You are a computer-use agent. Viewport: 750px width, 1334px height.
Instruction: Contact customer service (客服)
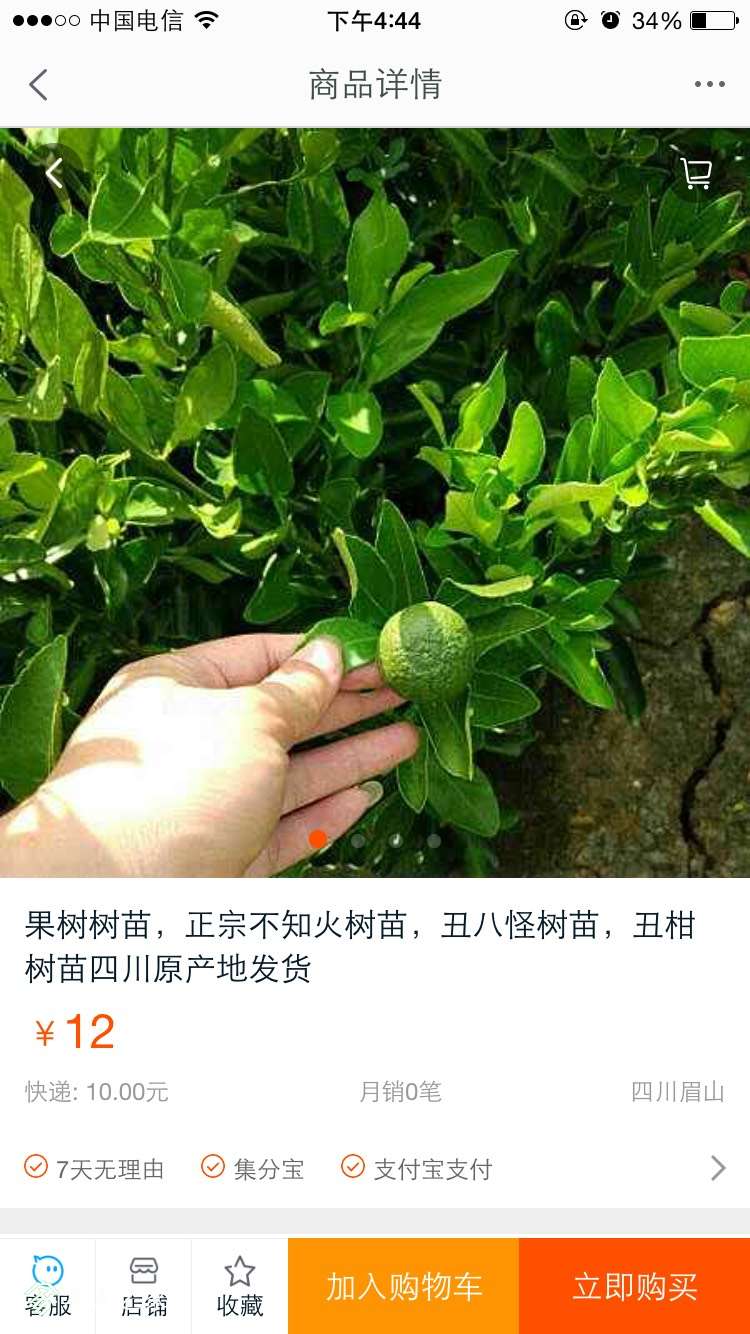point(48,1286)
